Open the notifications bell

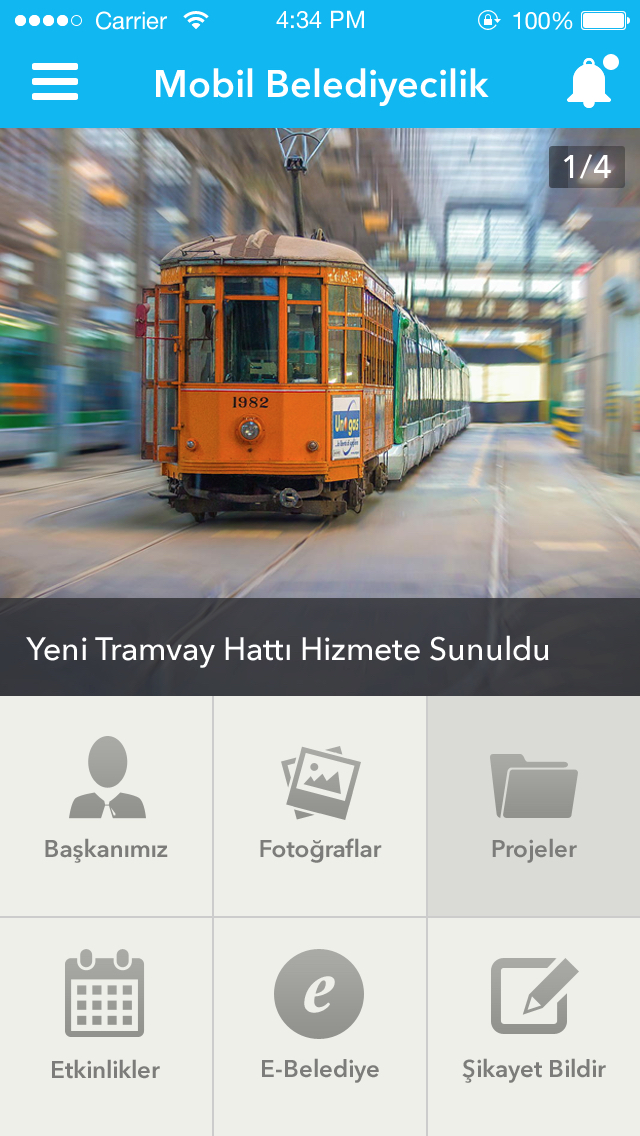coord(590,82)
